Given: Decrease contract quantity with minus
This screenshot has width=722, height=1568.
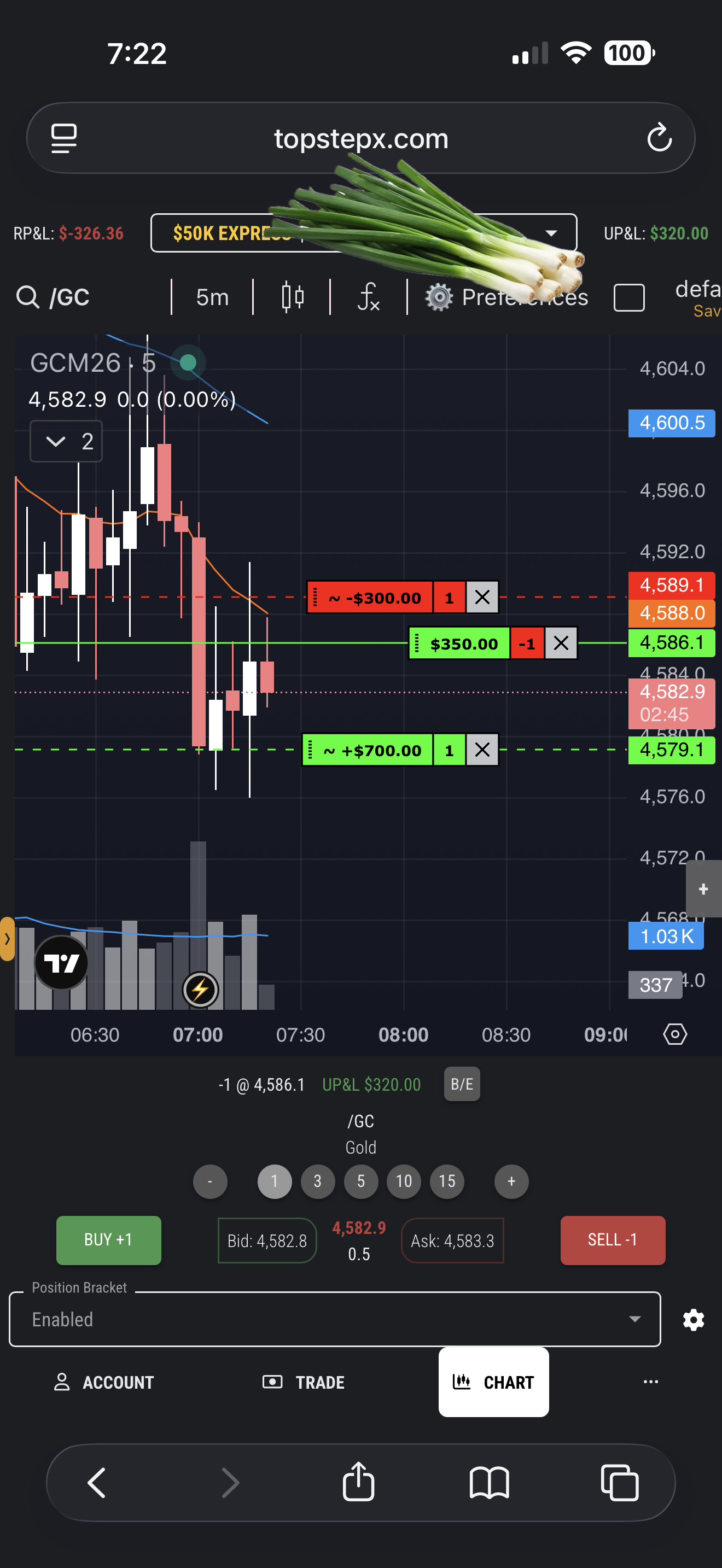Looking at the screenshot, I should (210, 1181).
